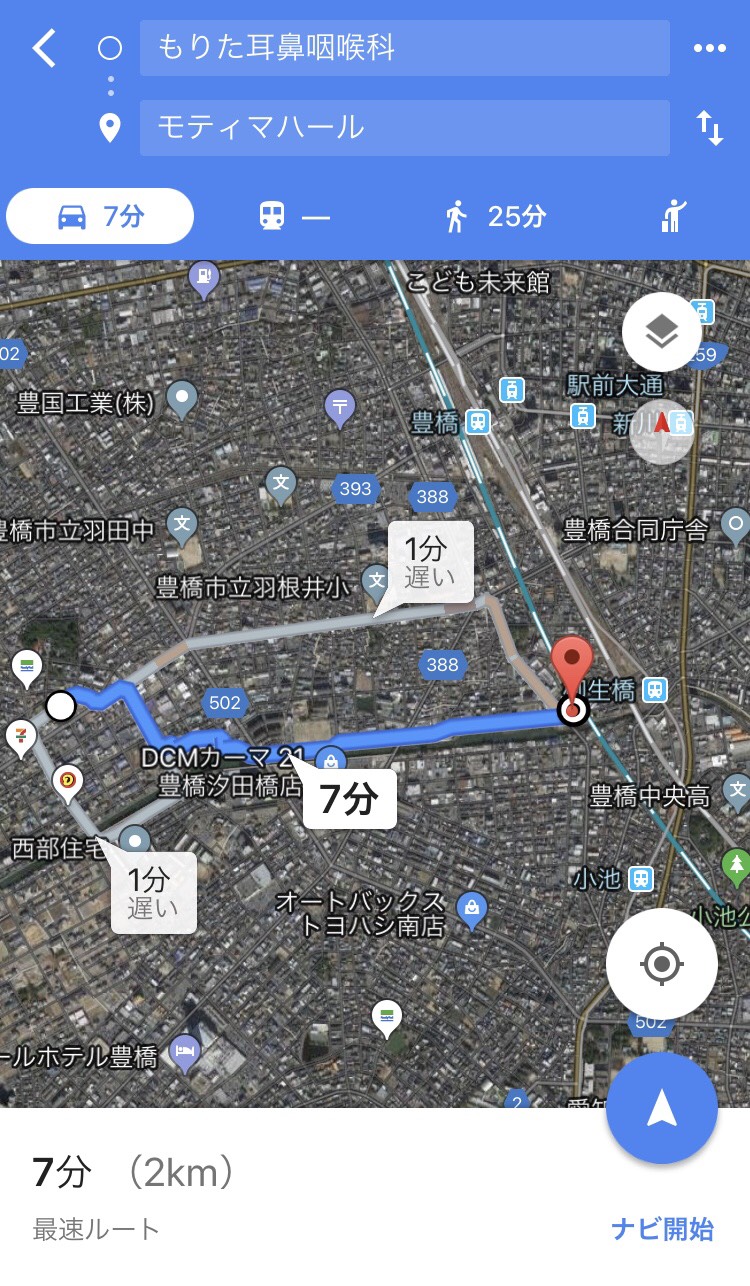Viewport: 750px width, 1286px height.
Task: Edit the starting point もりた耳鼻咽喉科
Action: [x=404, y=48]
